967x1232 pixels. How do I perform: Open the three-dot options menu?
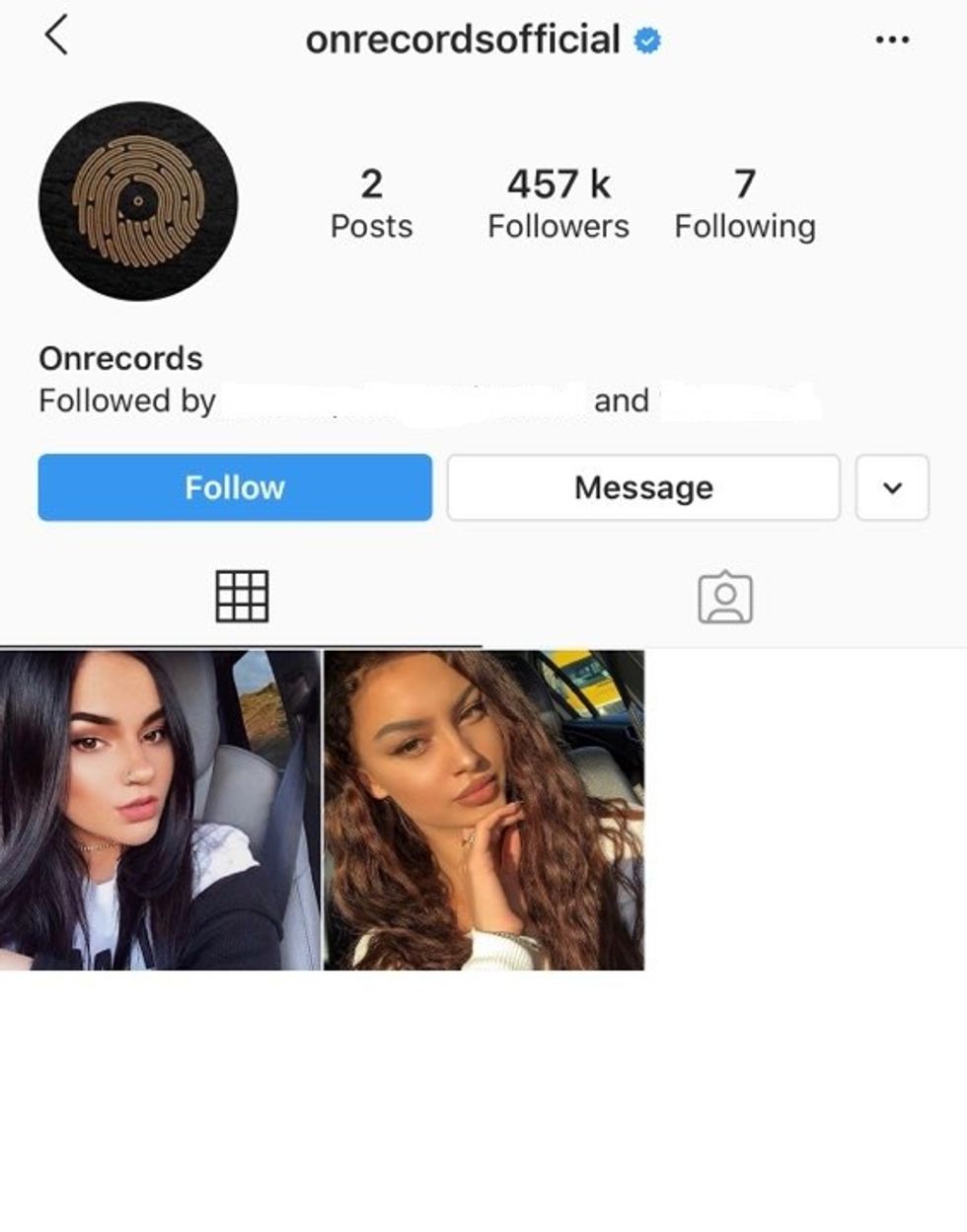click(892, 40)
